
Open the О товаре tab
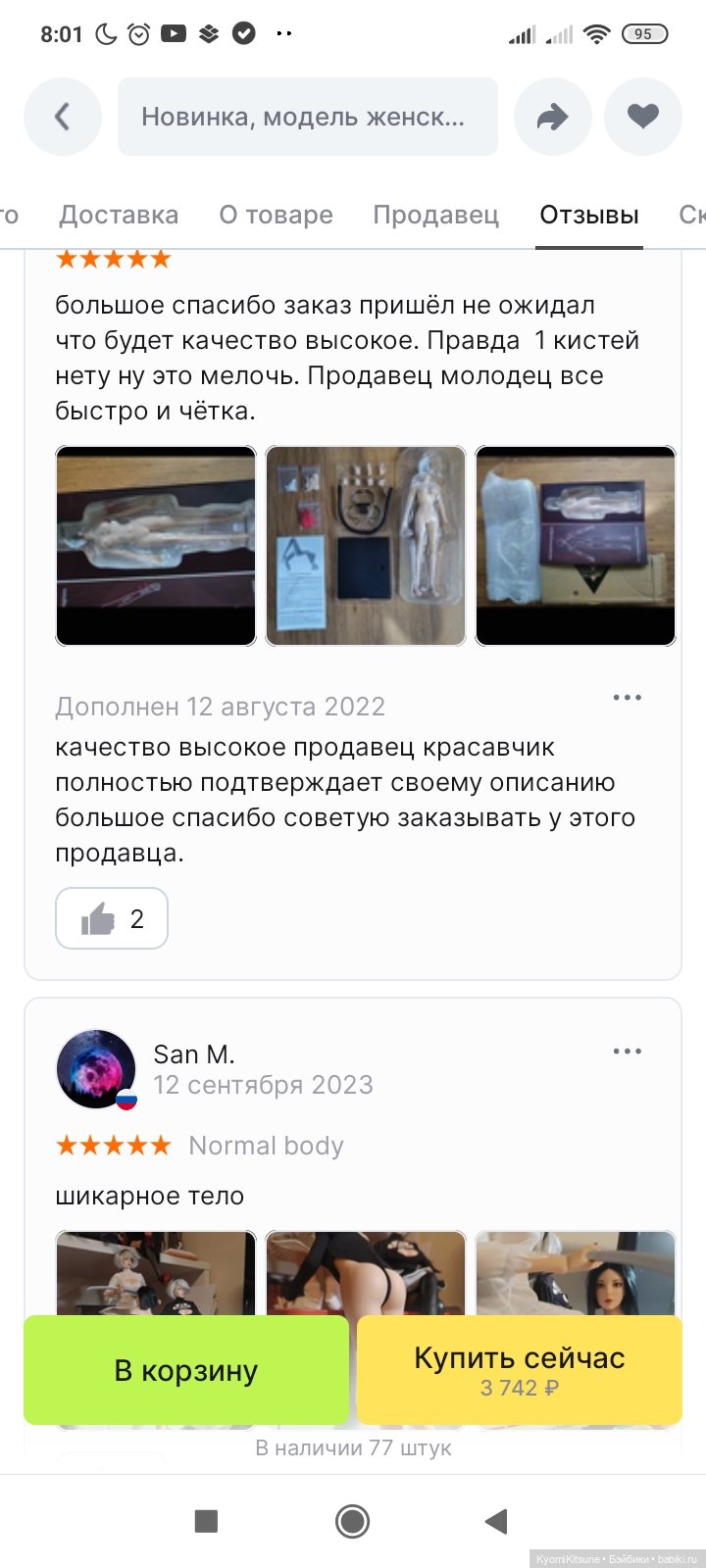tap(276, 216)
